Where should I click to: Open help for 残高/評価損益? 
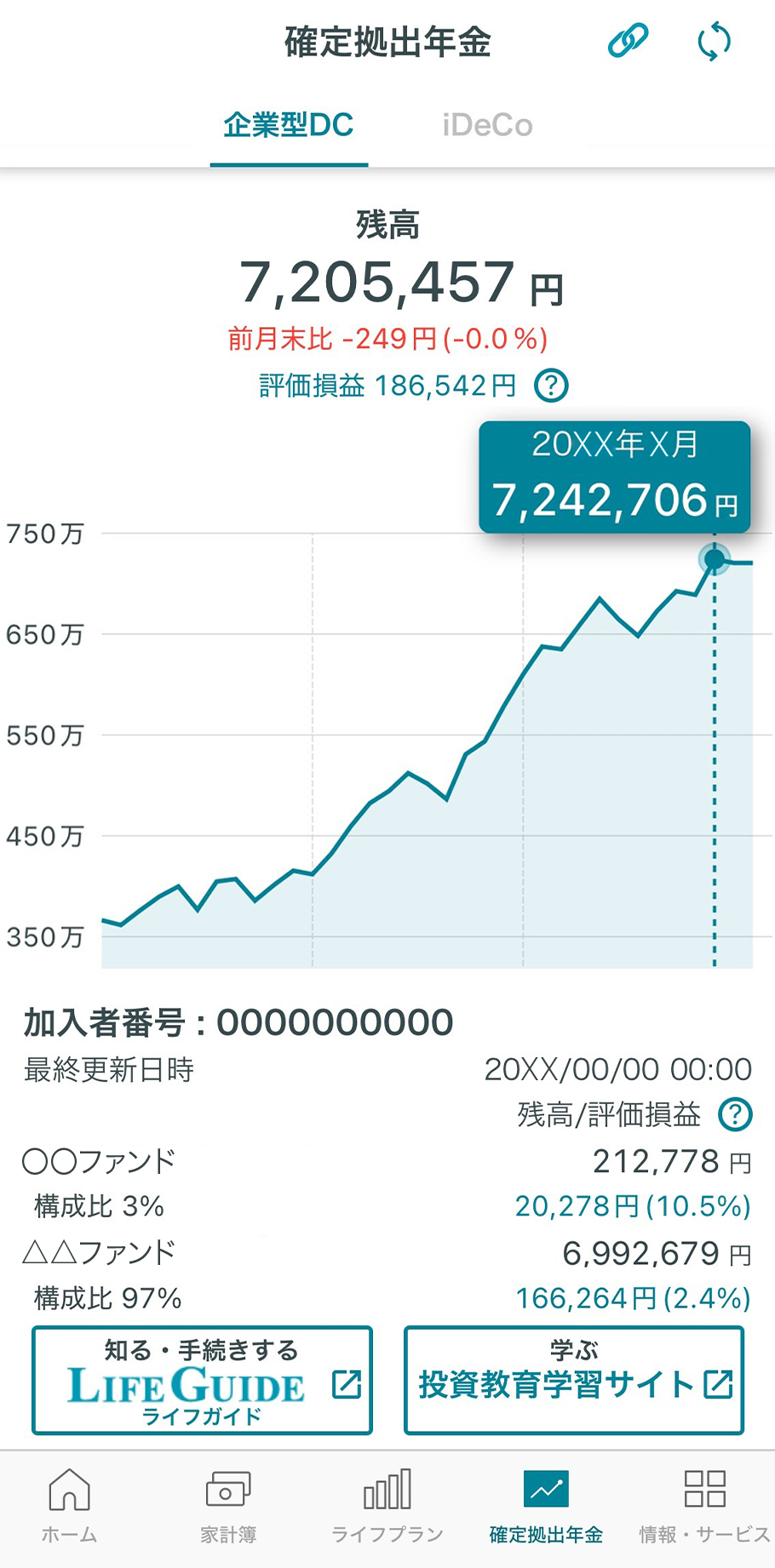click(735, 1114)
